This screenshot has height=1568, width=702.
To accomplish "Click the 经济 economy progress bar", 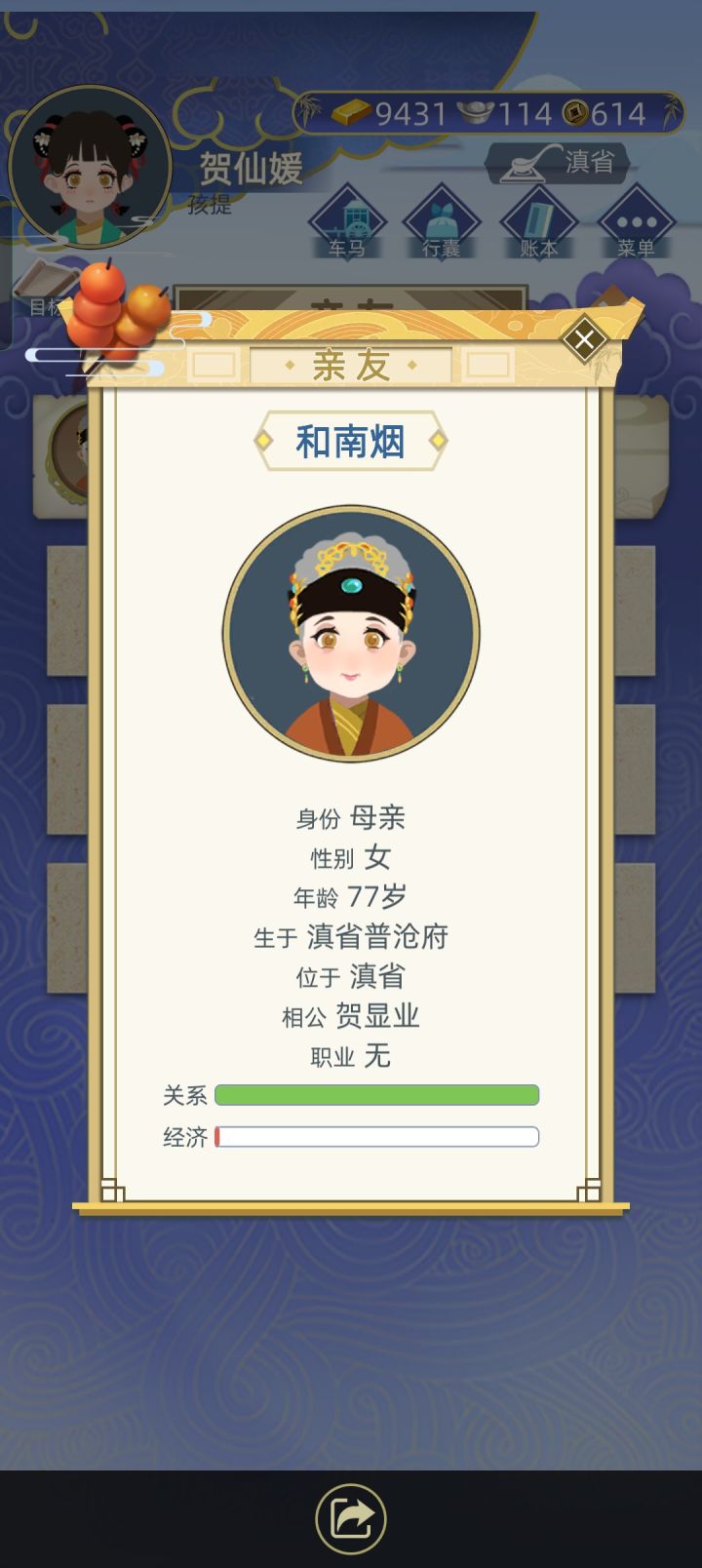I will tap(375, 1137).
